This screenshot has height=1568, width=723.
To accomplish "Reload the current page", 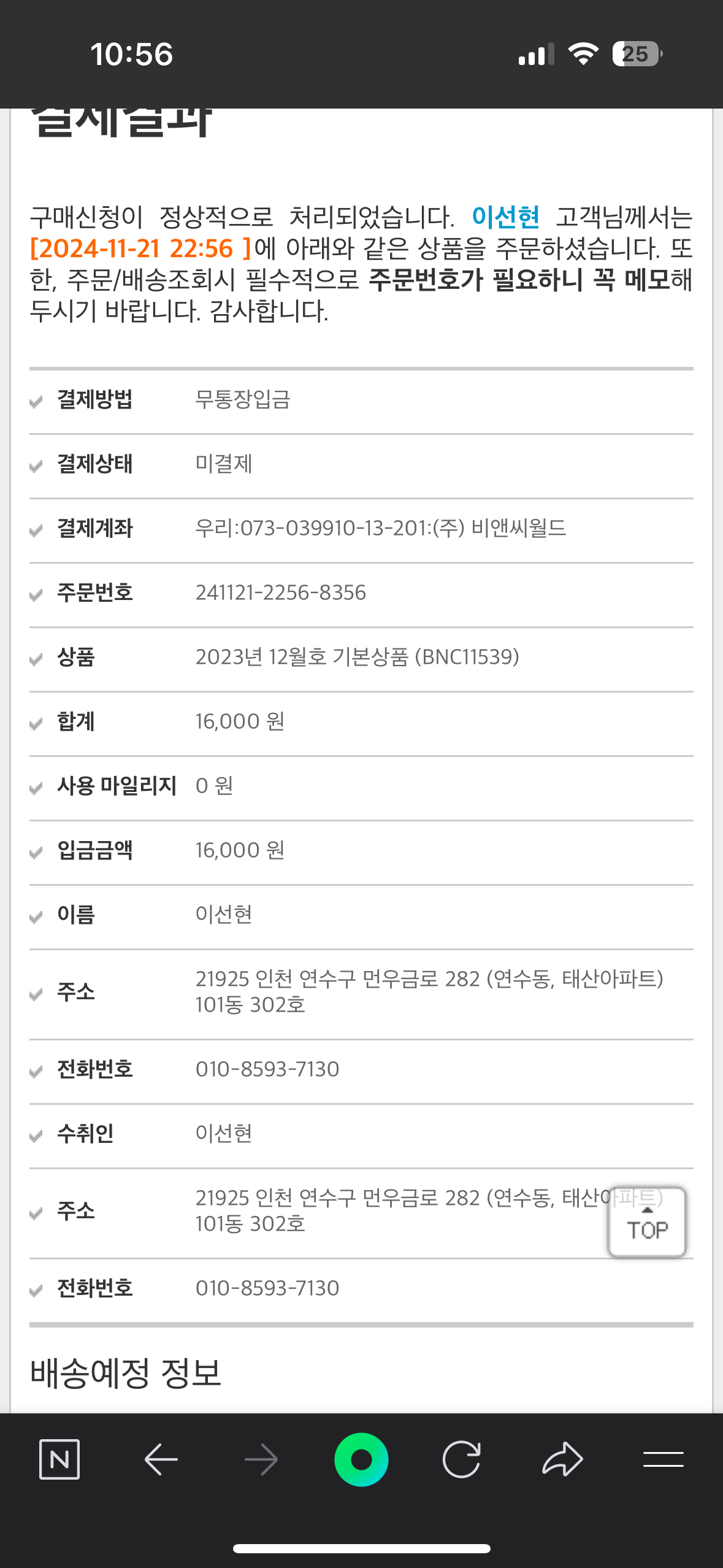I will [462, 1459].
